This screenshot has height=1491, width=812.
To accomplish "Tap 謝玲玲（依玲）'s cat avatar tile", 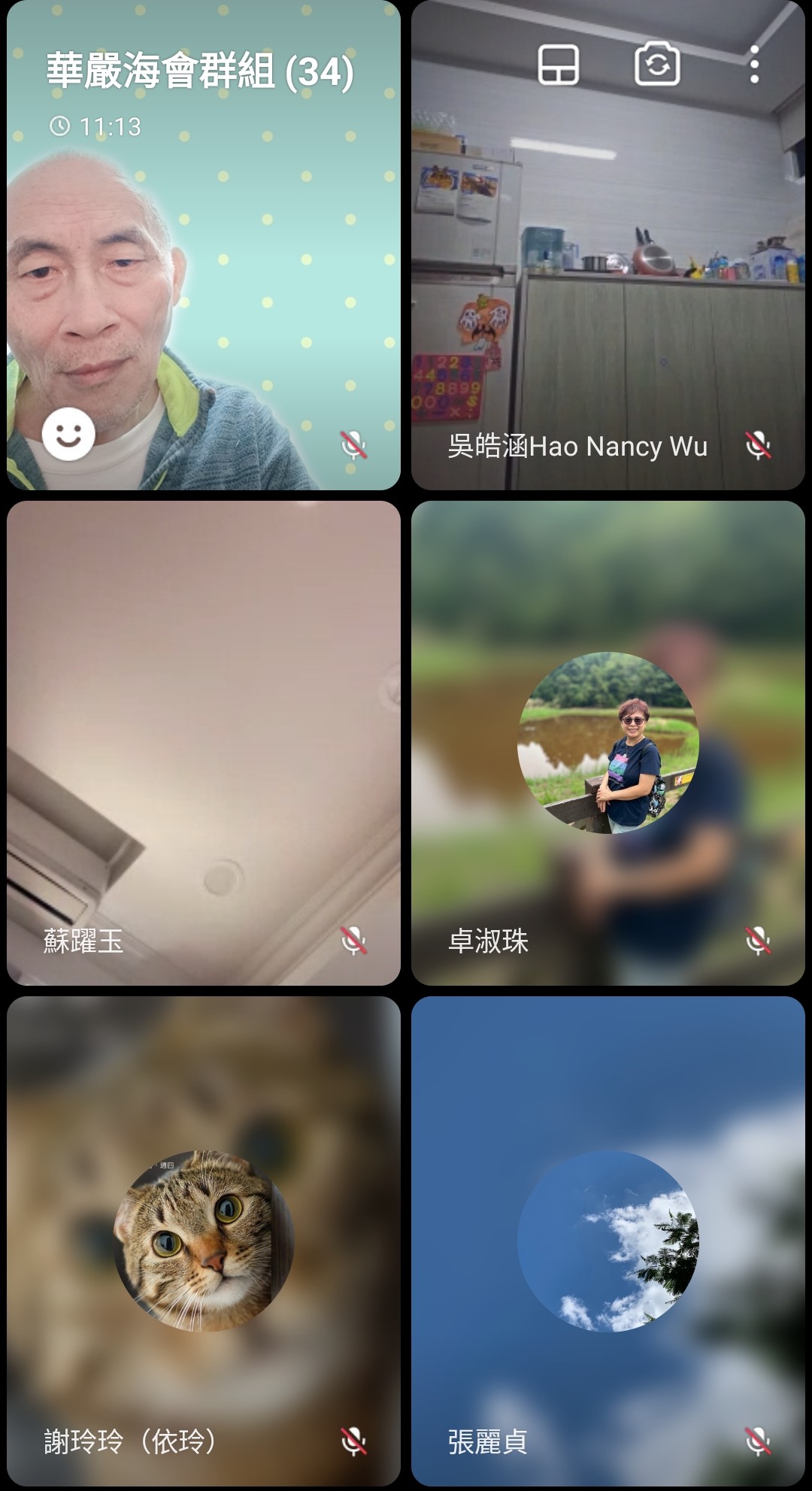I will 203,1241.
